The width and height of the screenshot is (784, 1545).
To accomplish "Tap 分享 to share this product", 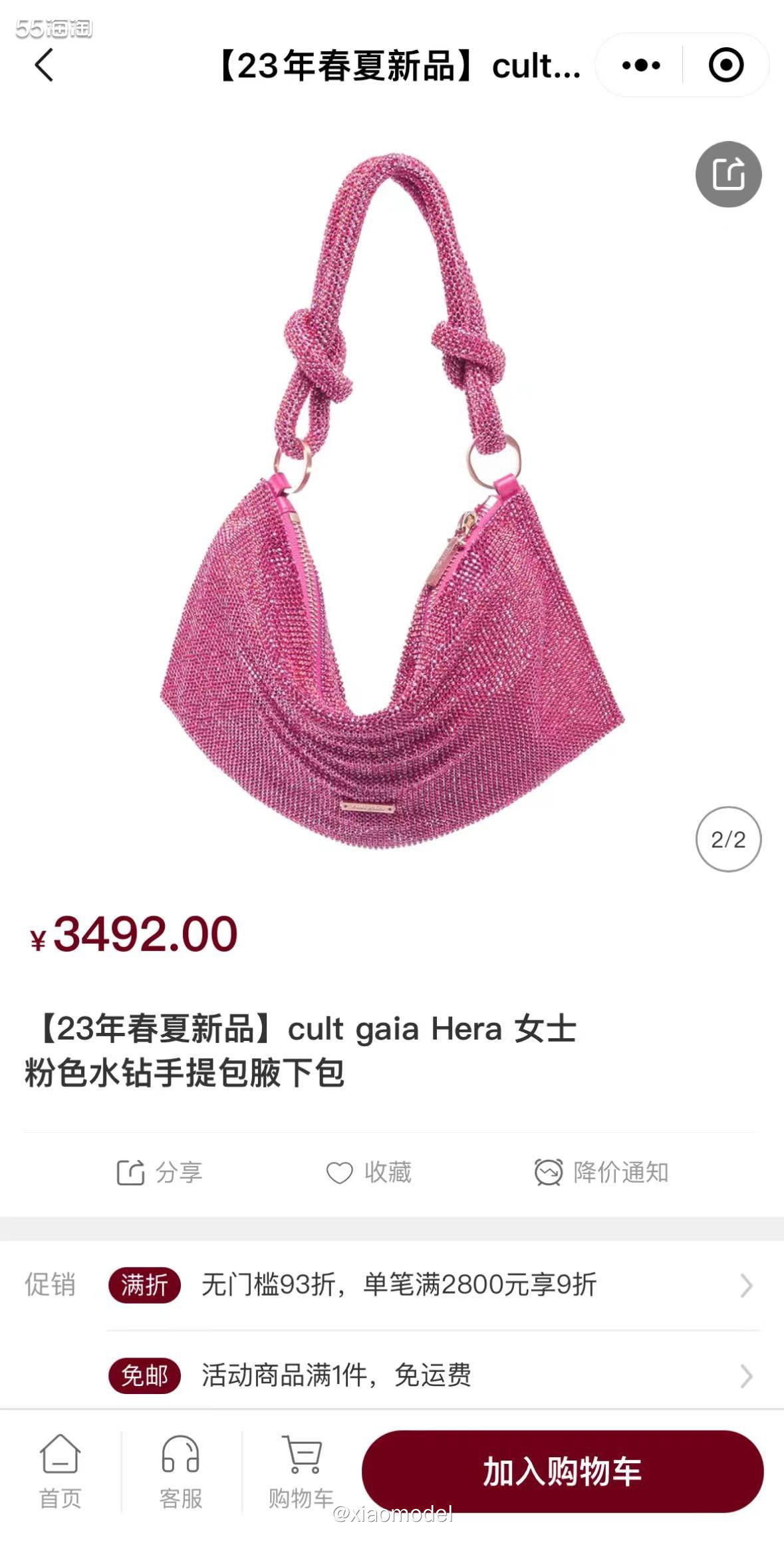I will (x=160, y=1173).
